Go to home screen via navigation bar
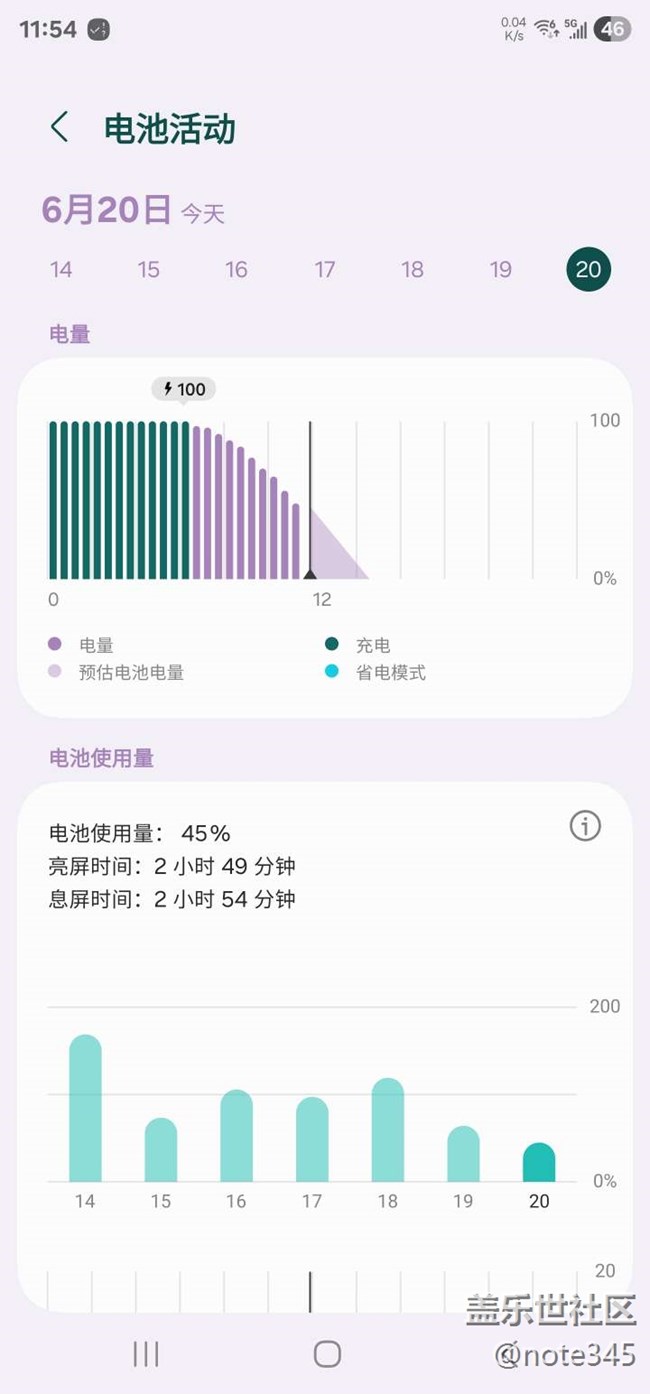650x1394 pixels. click(x=327, y=1354)
